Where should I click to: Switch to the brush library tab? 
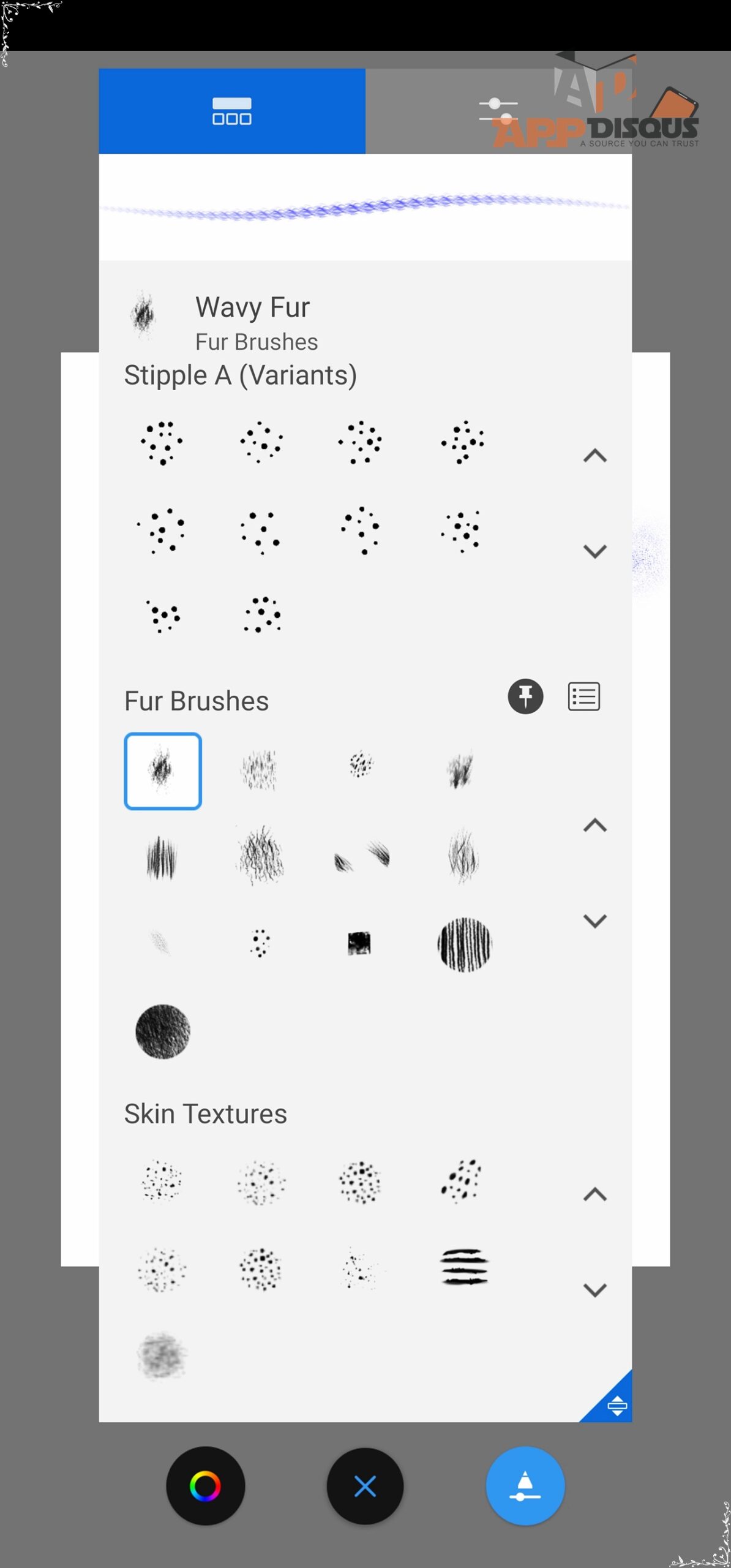[x=231, y=111]
